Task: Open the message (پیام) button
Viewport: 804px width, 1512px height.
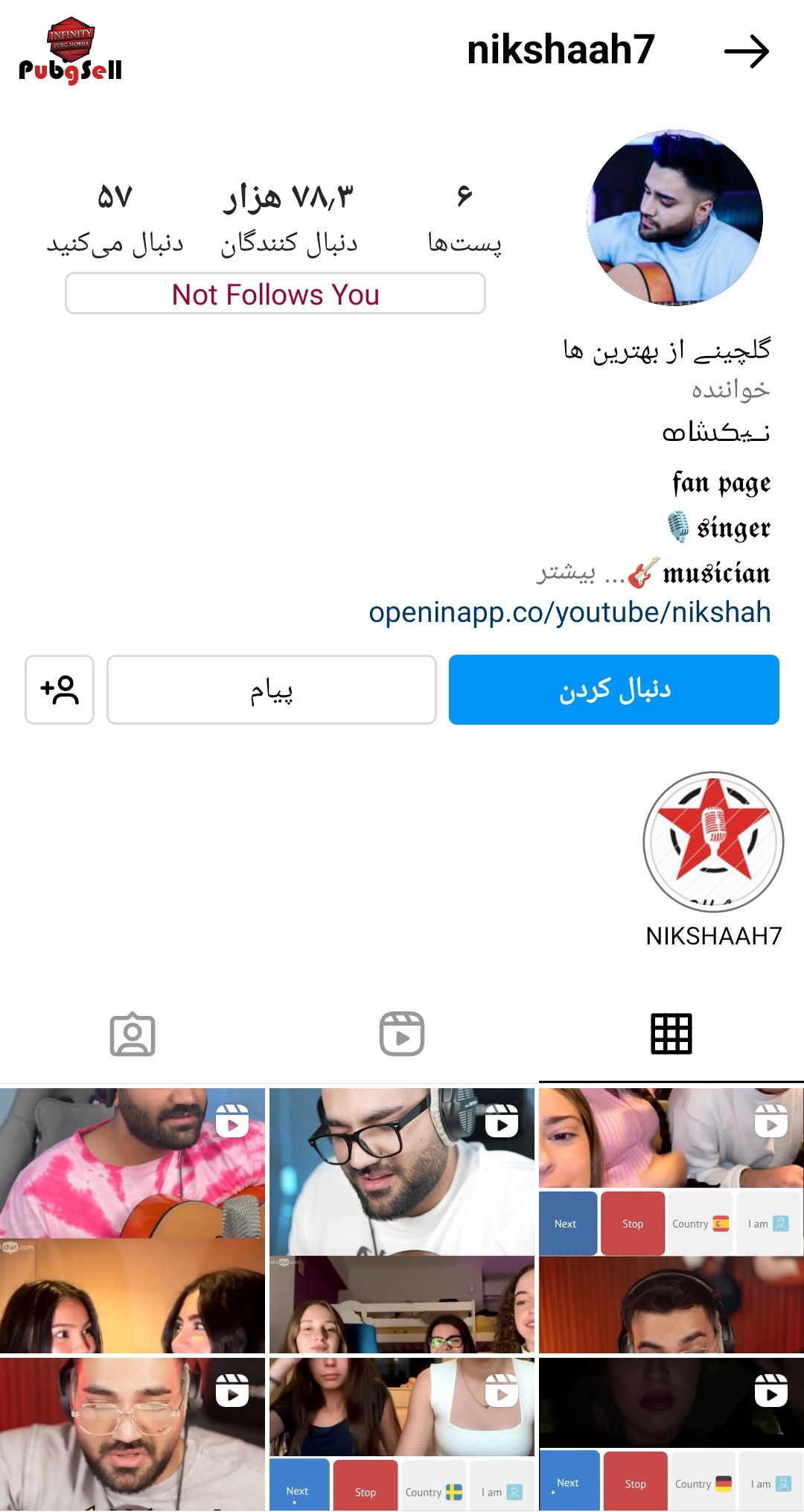Action: coord(272,690)
